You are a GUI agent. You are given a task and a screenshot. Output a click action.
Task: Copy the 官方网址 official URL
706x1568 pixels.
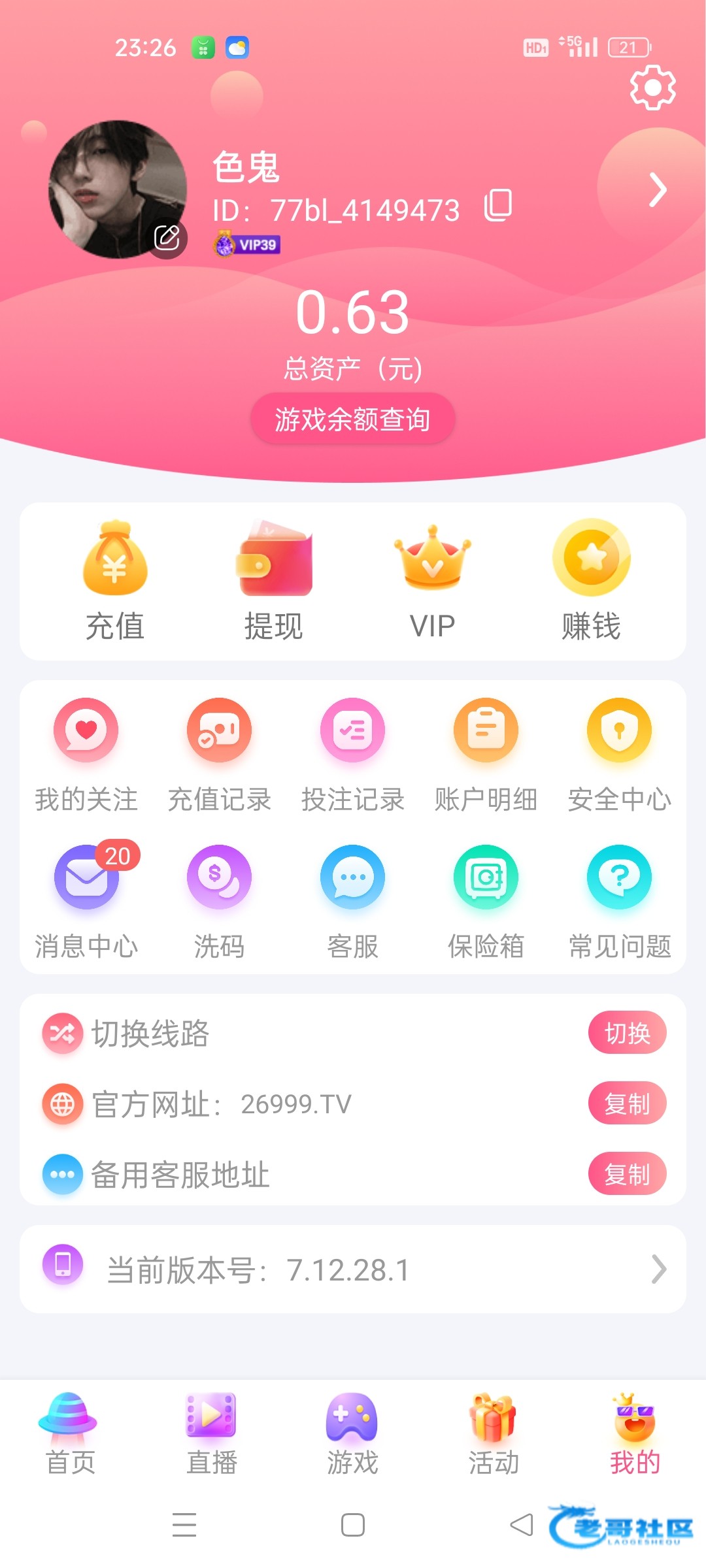pyautogui.click(x=627, y=1103)
